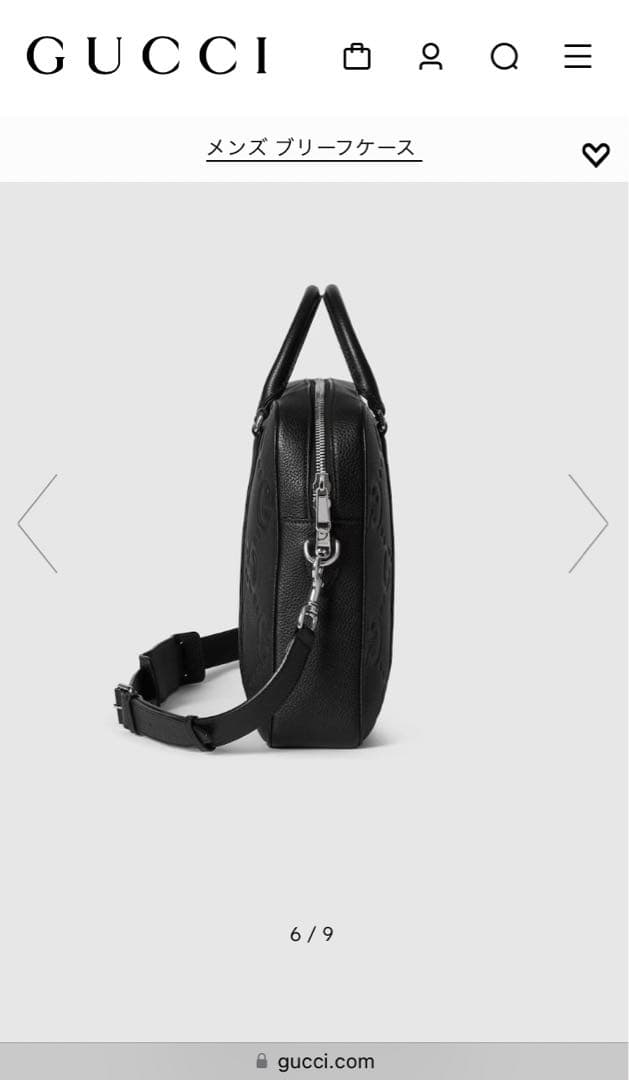
Task: Open the hamburger menu
Action: click(x=578, y=56)
